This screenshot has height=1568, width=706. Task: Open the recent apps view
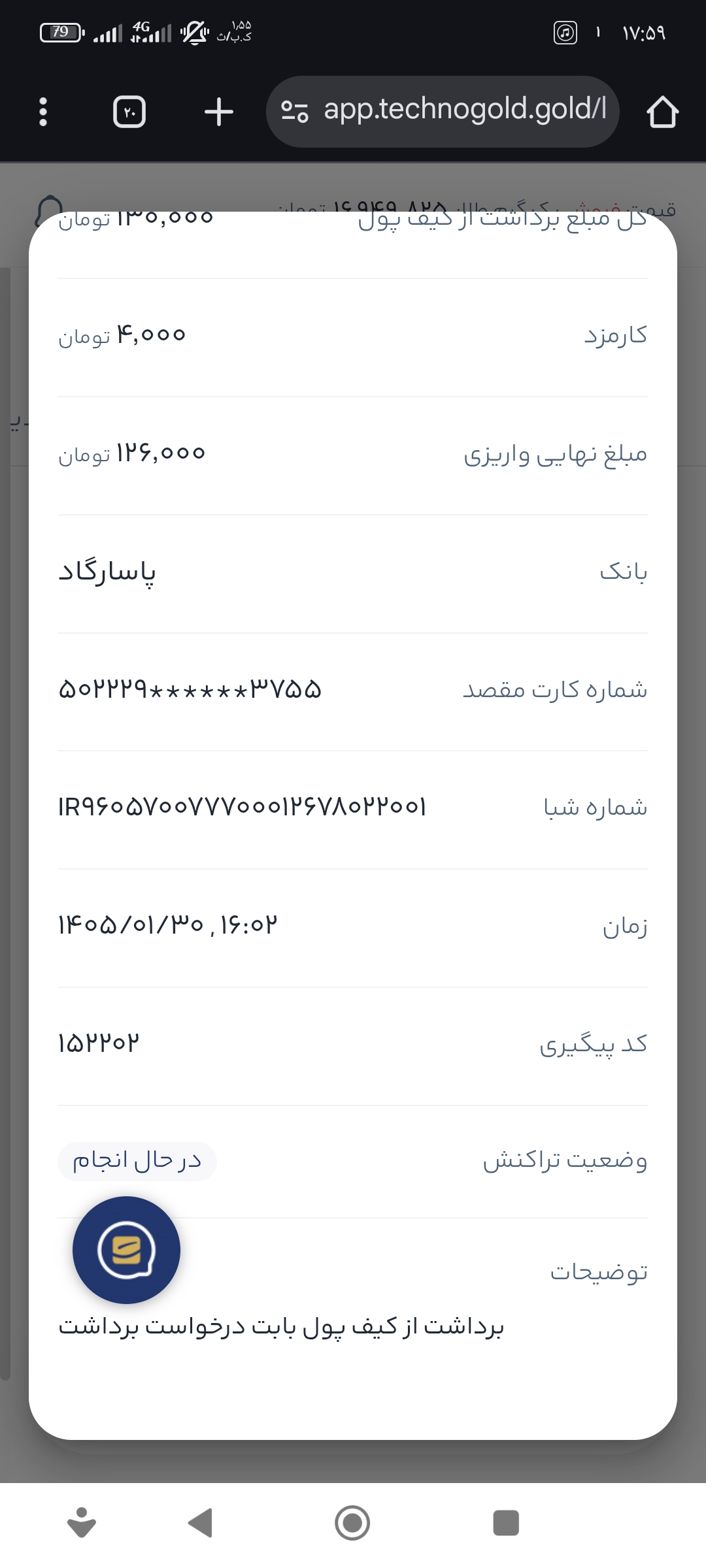506,1523
